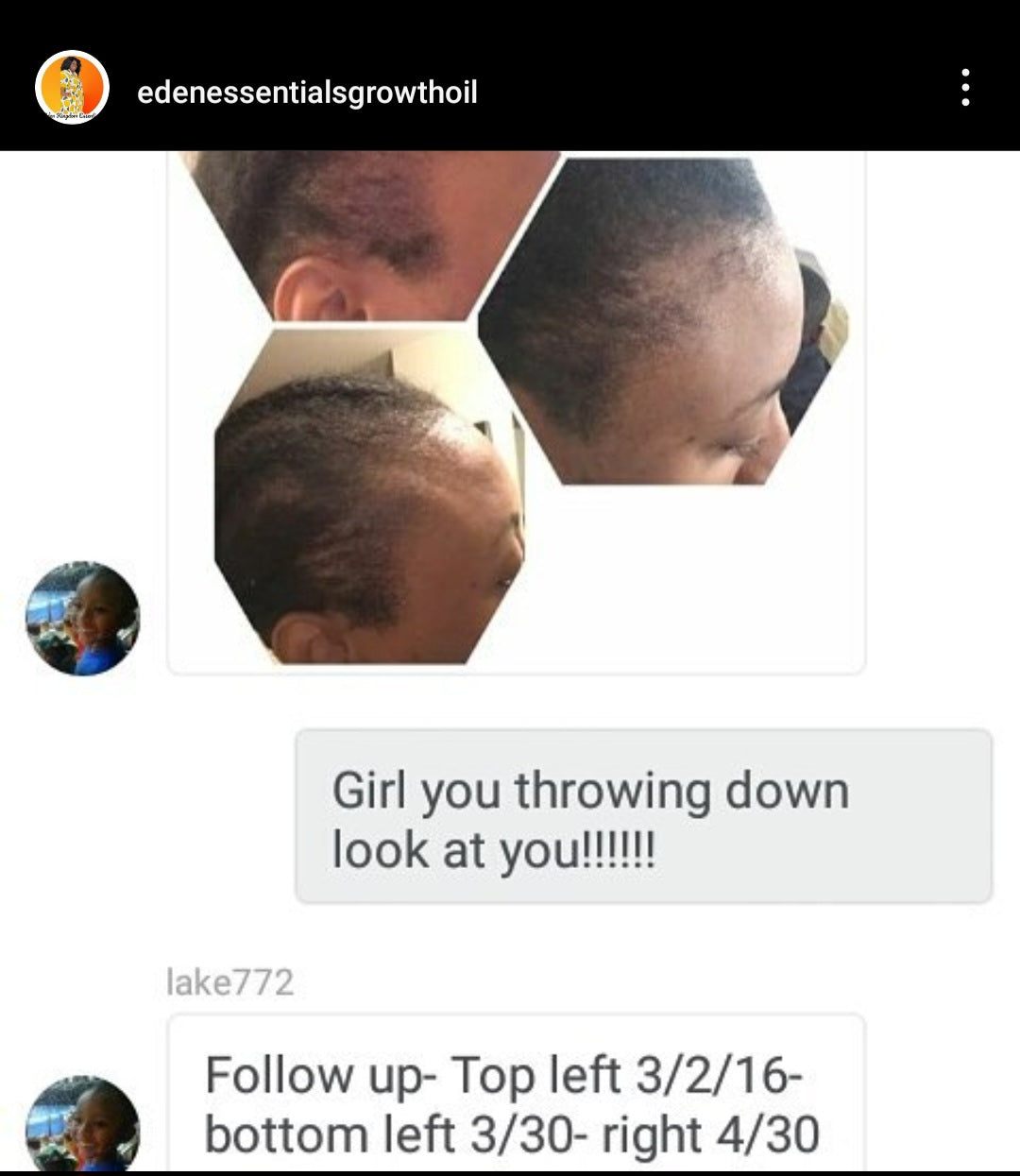
Task: Open the post options overflow menu
Action: coord(964,88)
